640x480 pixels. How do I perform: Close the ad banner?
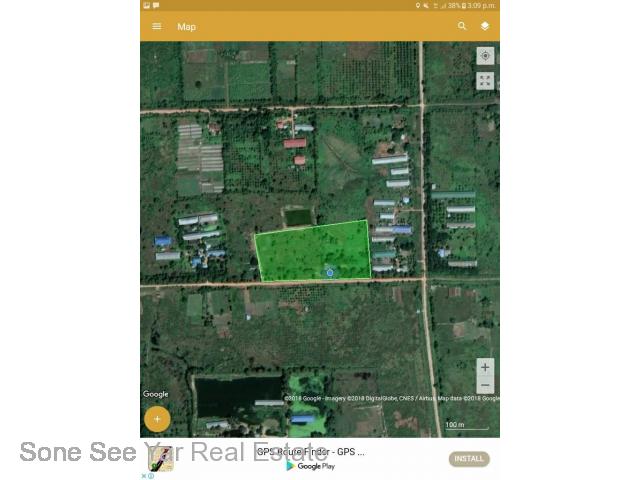(144, 476)
